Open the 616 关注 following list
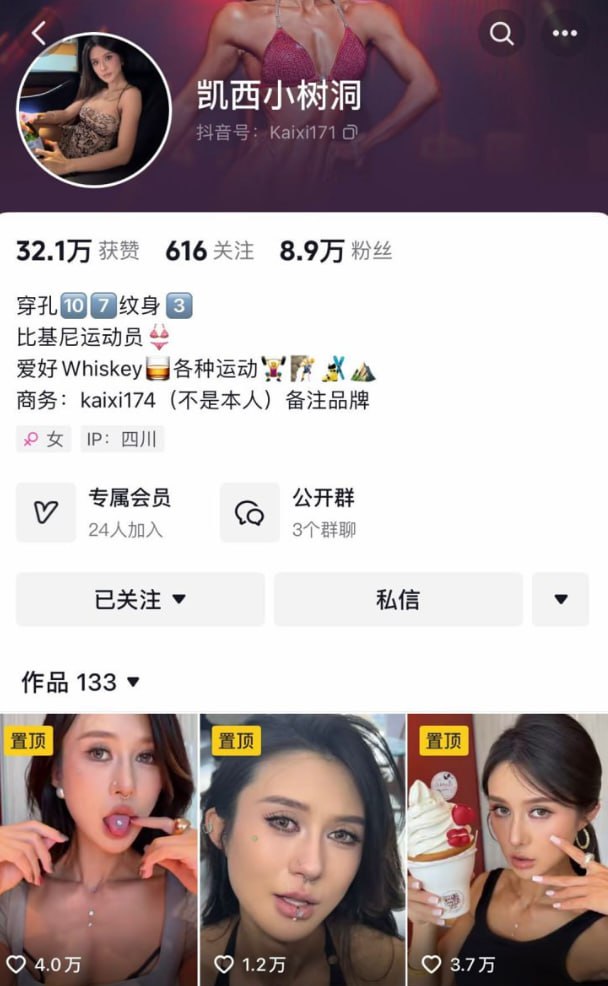This screenshot has height=986, width=608. click(x=210, y=251)
